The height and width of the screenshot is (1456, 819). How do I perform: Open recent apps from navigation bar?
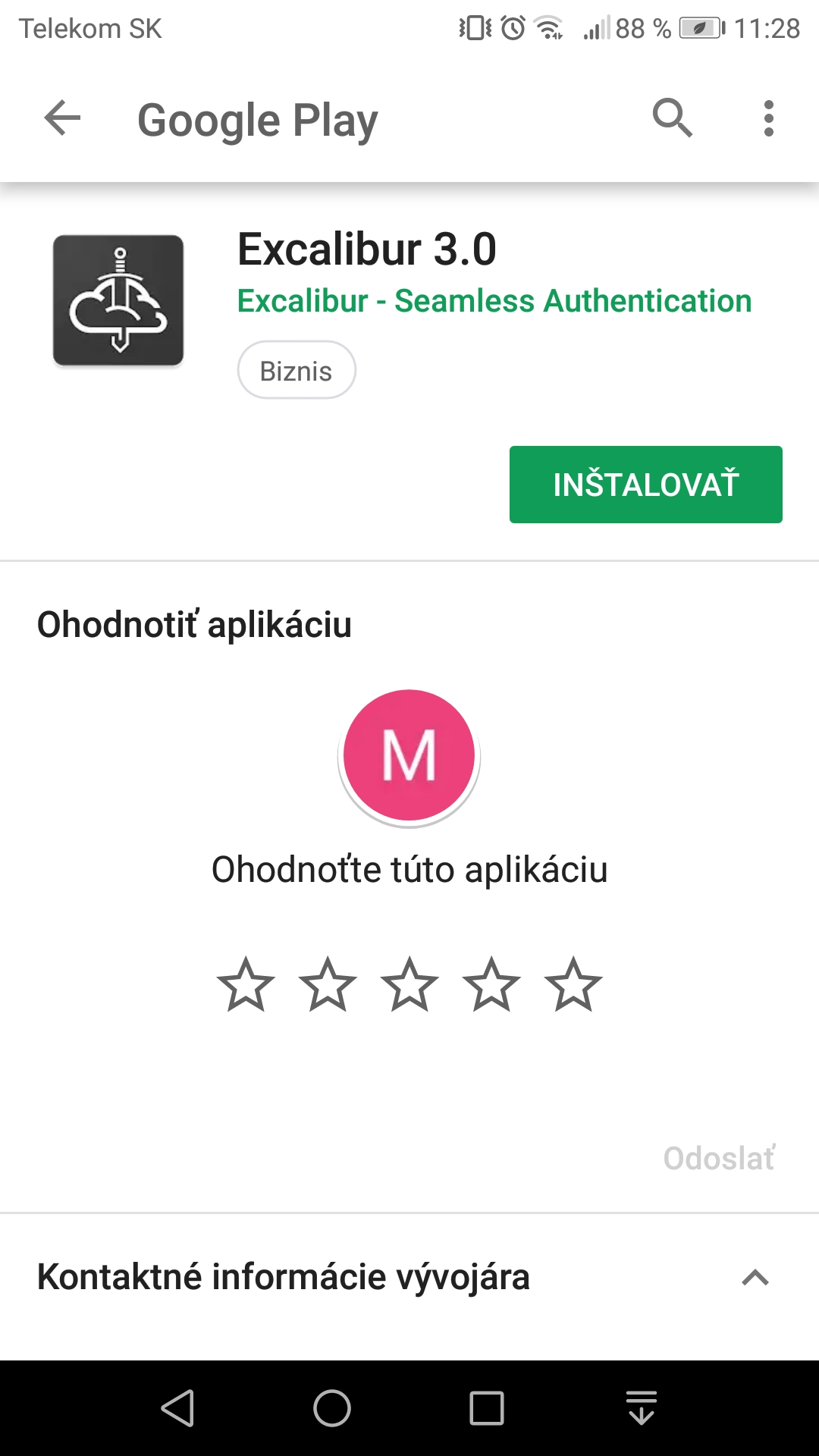pos(487,1408)
